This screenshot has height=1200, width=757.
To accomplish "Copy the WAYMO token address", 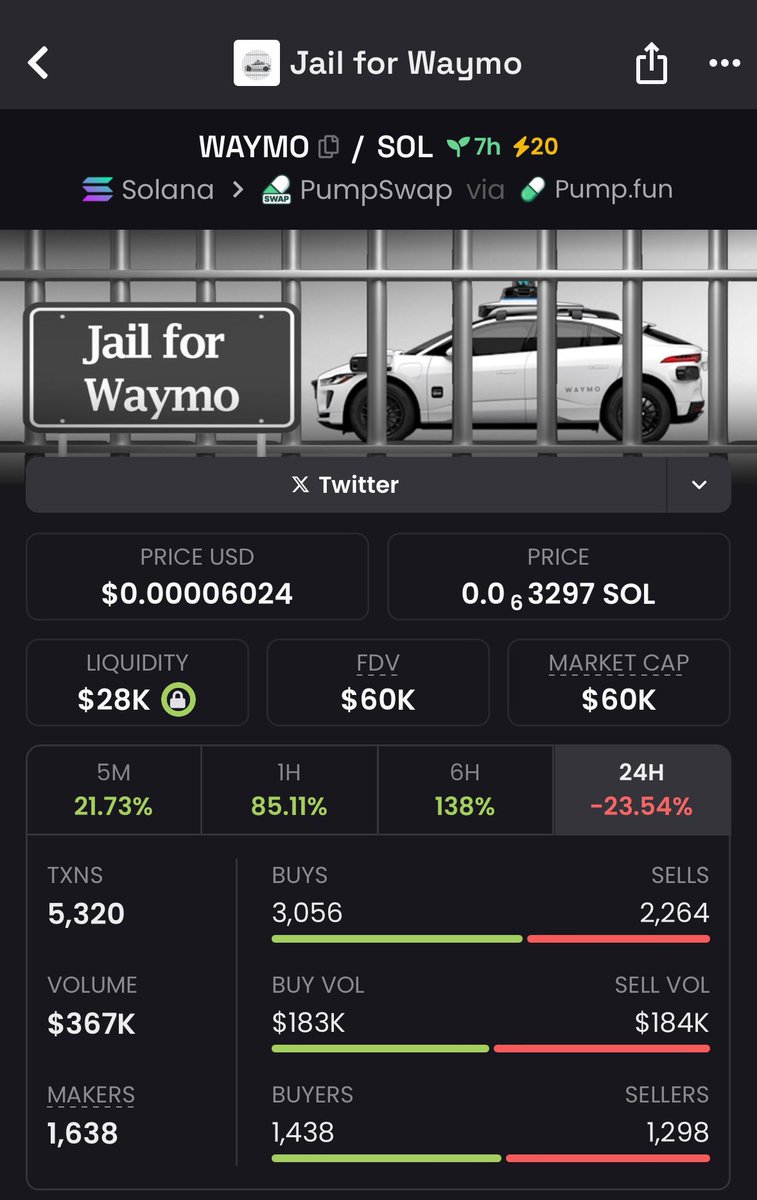I will [328, 147].
